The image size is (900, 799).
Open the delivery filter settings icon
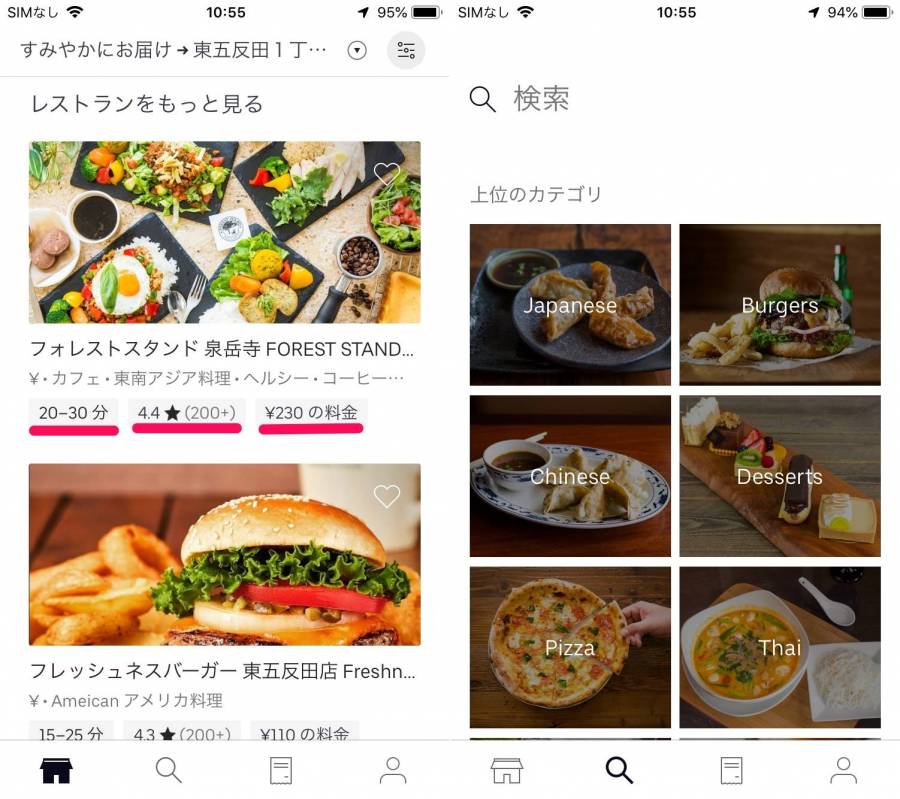[406, 50]
